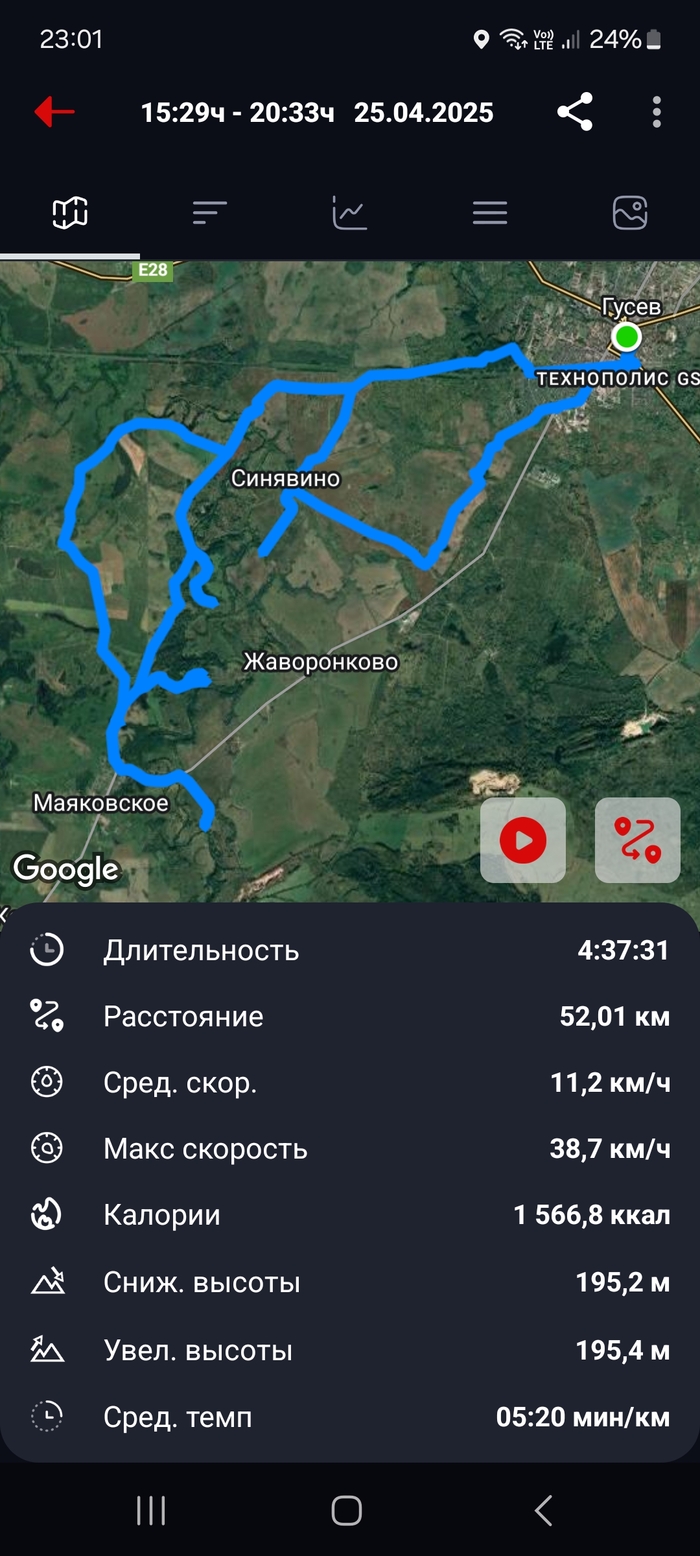Screen dimensions: 700x1556
Task: Go back with the red arrow
Action: (55, 112)
